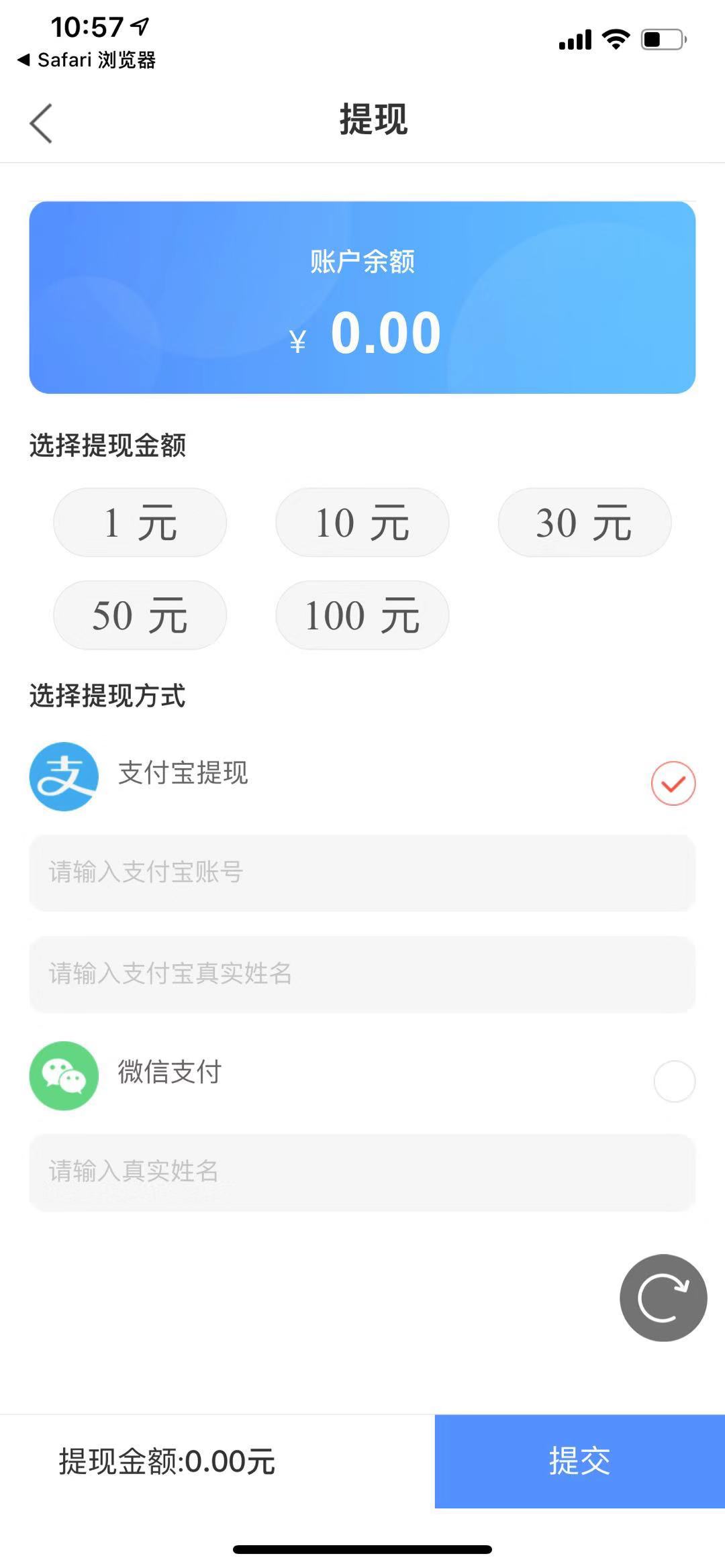
Task: Select the Alipay payment icon
Action: 64,778
